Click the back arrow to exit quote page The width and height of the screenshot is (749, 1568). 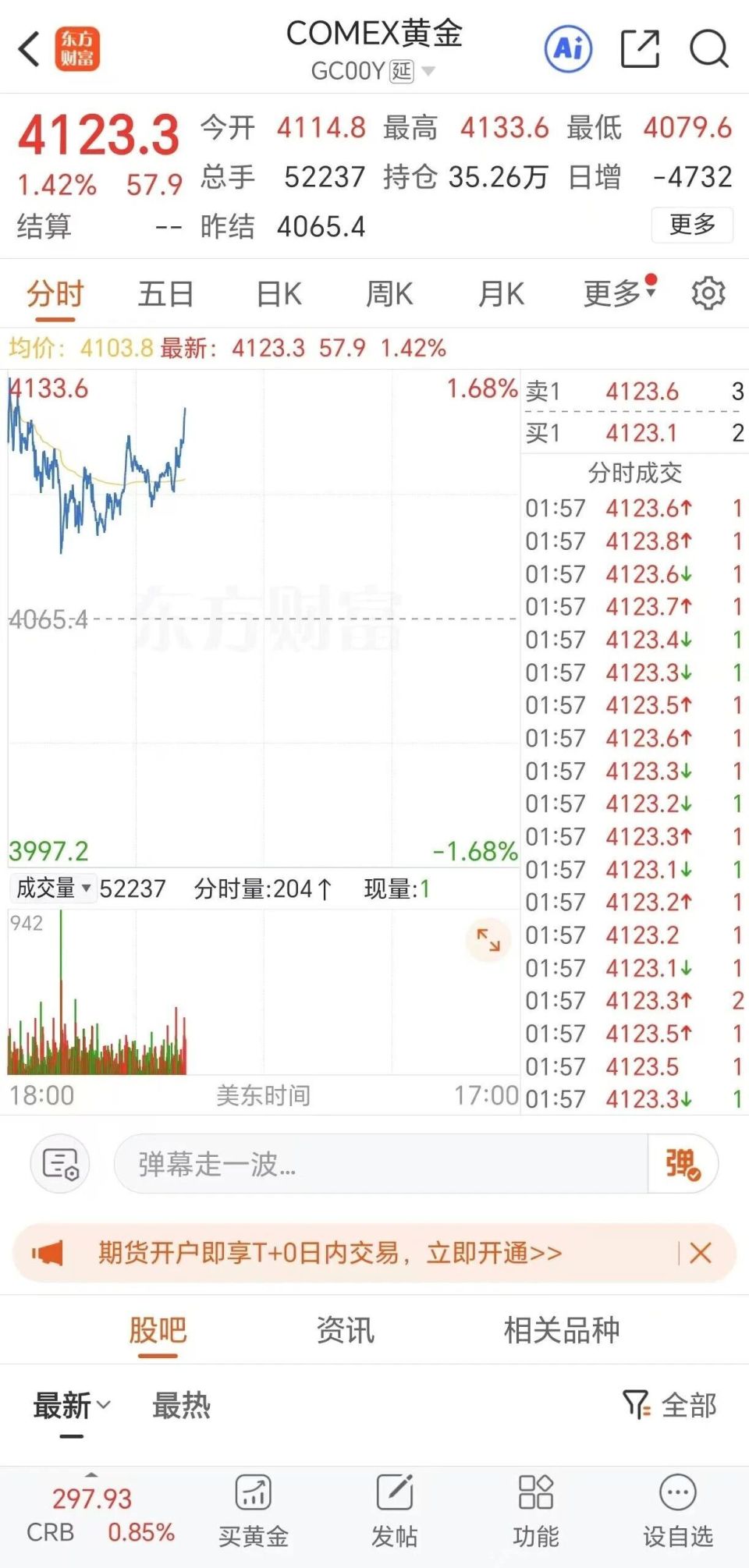click(29, 48)
